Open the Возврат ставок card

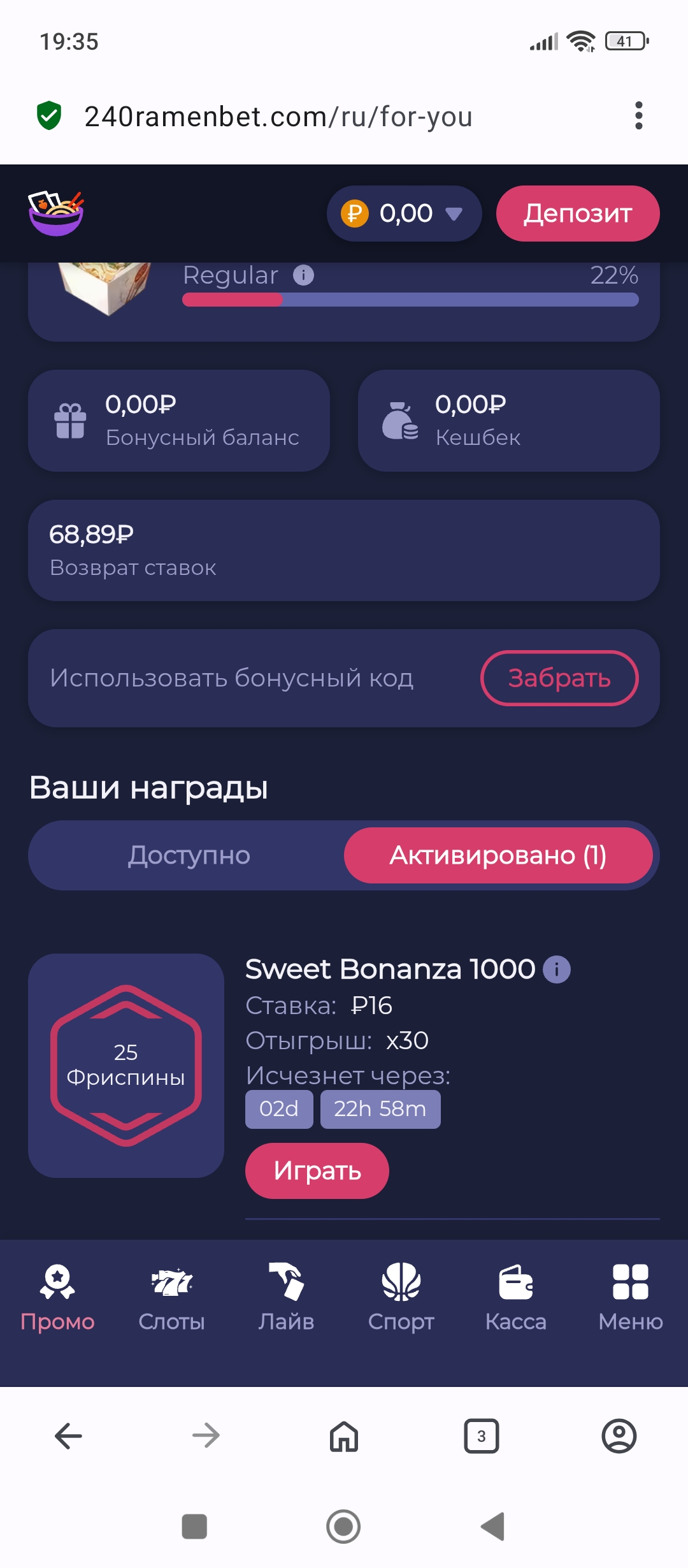pyautogui.click(x=343, y=550)
